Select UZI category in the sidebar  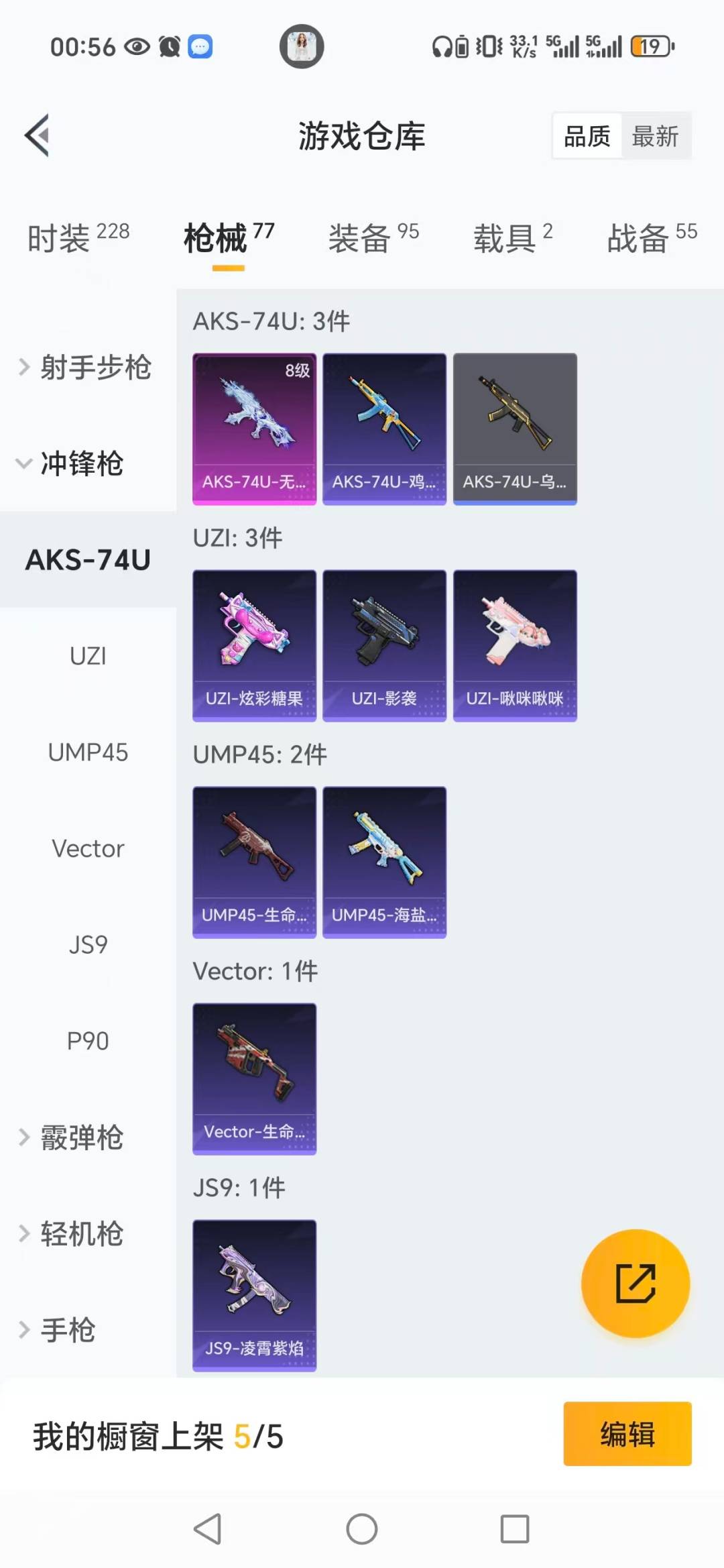pos(88,656)
